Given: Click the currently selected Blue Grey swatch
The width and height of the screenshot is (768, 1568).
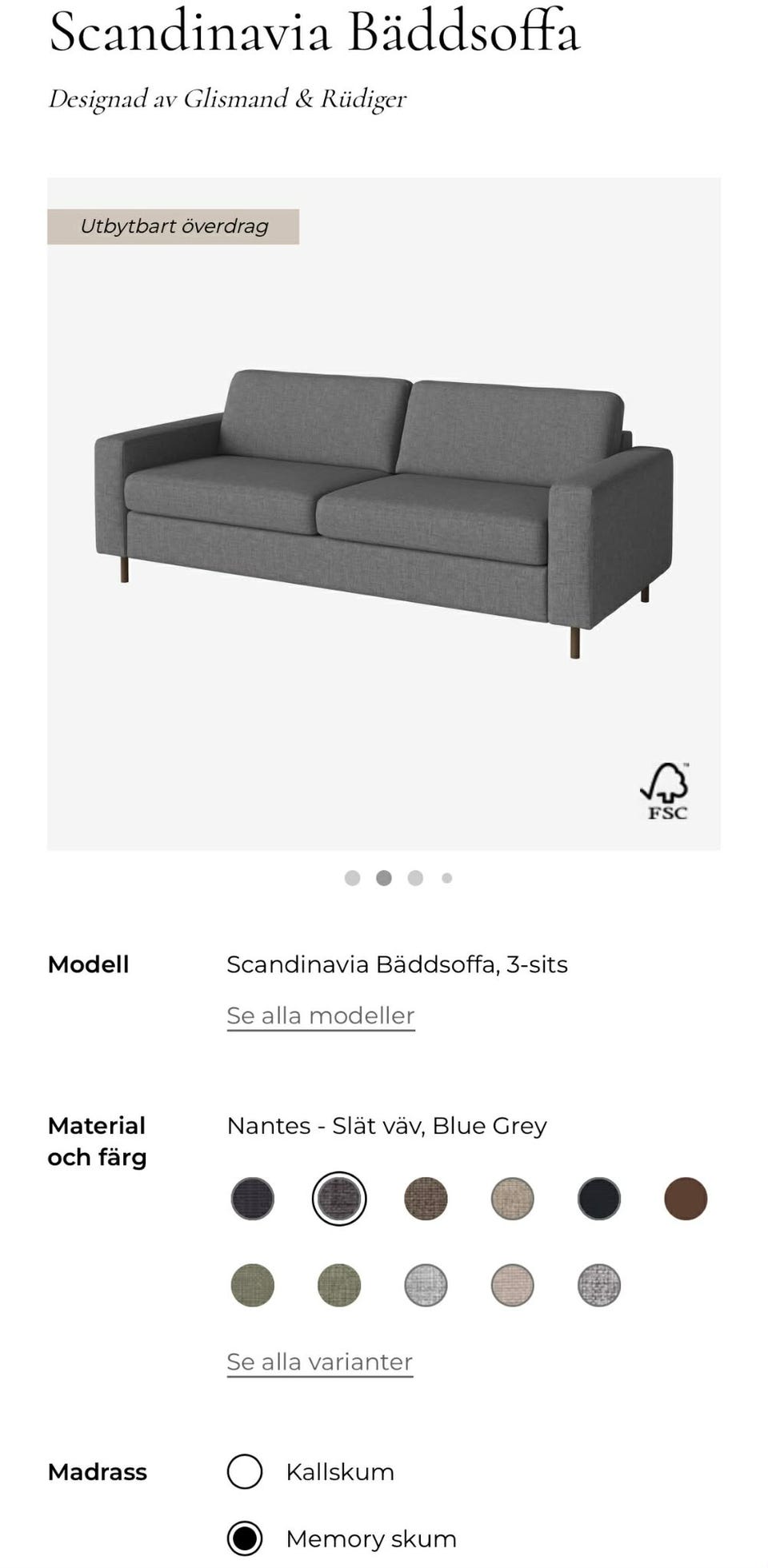Looking at the screenshot, I should [x=338, y=1199].
